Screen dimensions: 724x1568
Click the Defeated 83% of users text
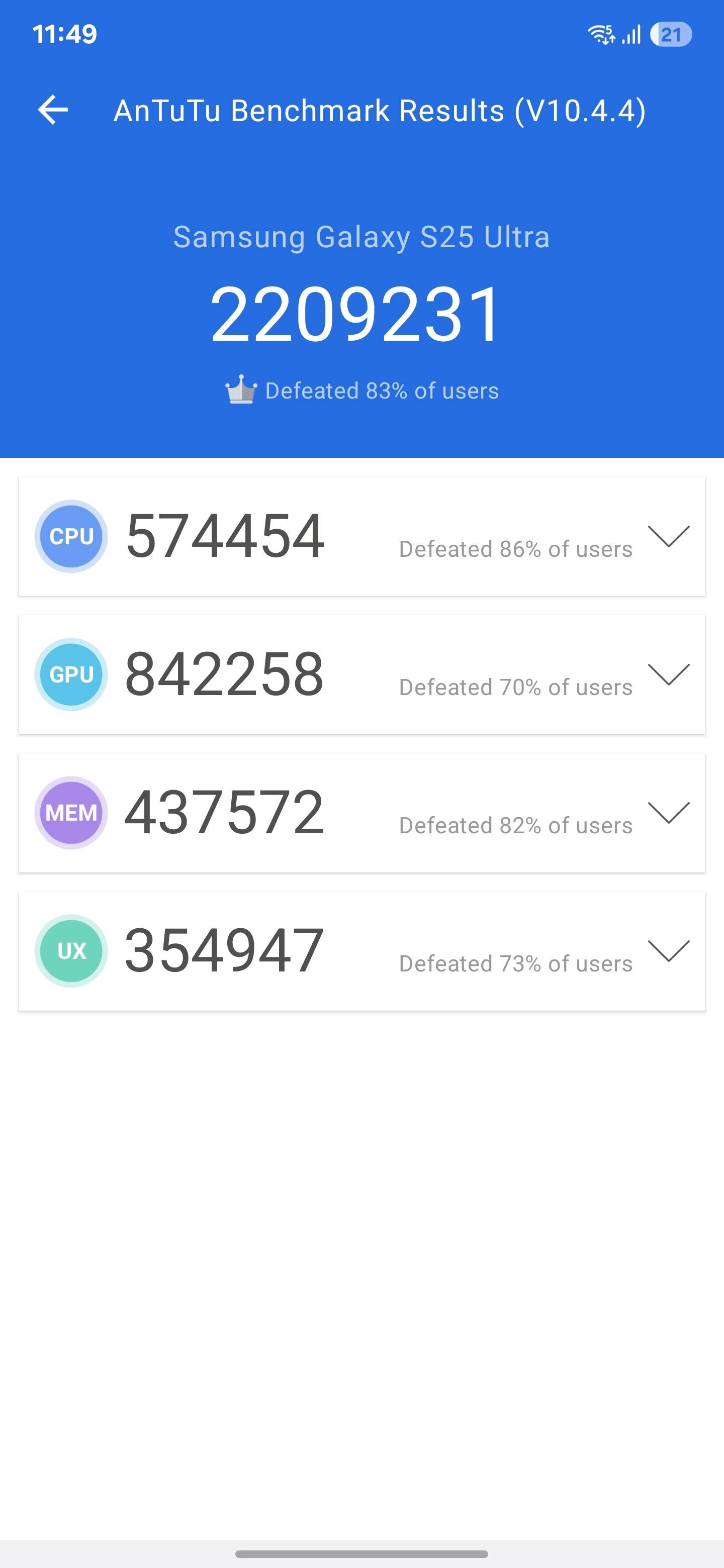[x=382, y=390]
